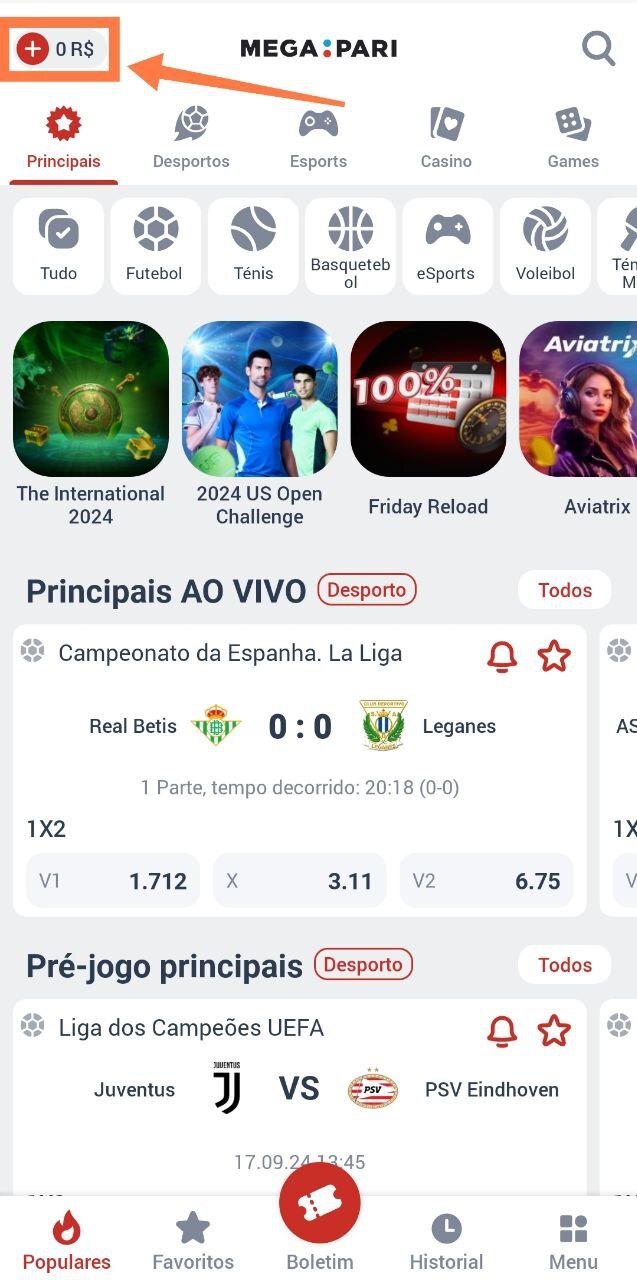Switch to the Esports tab
The height and width of the screenshot is (1280, 637).
point(318,140)
